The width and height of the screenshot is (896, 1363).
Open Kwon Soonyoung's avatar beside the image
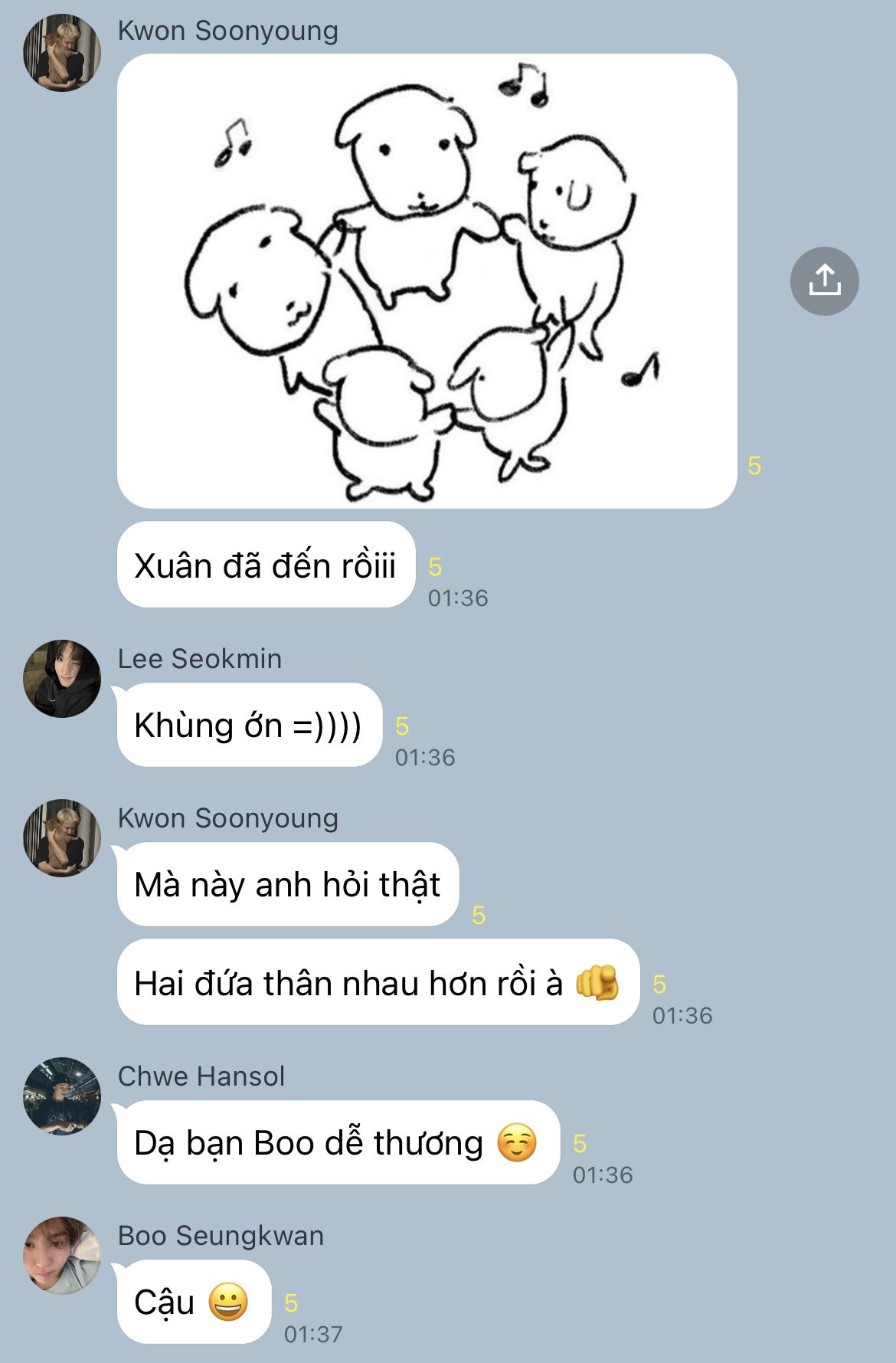pyautogui.click(x=62, y=52)
